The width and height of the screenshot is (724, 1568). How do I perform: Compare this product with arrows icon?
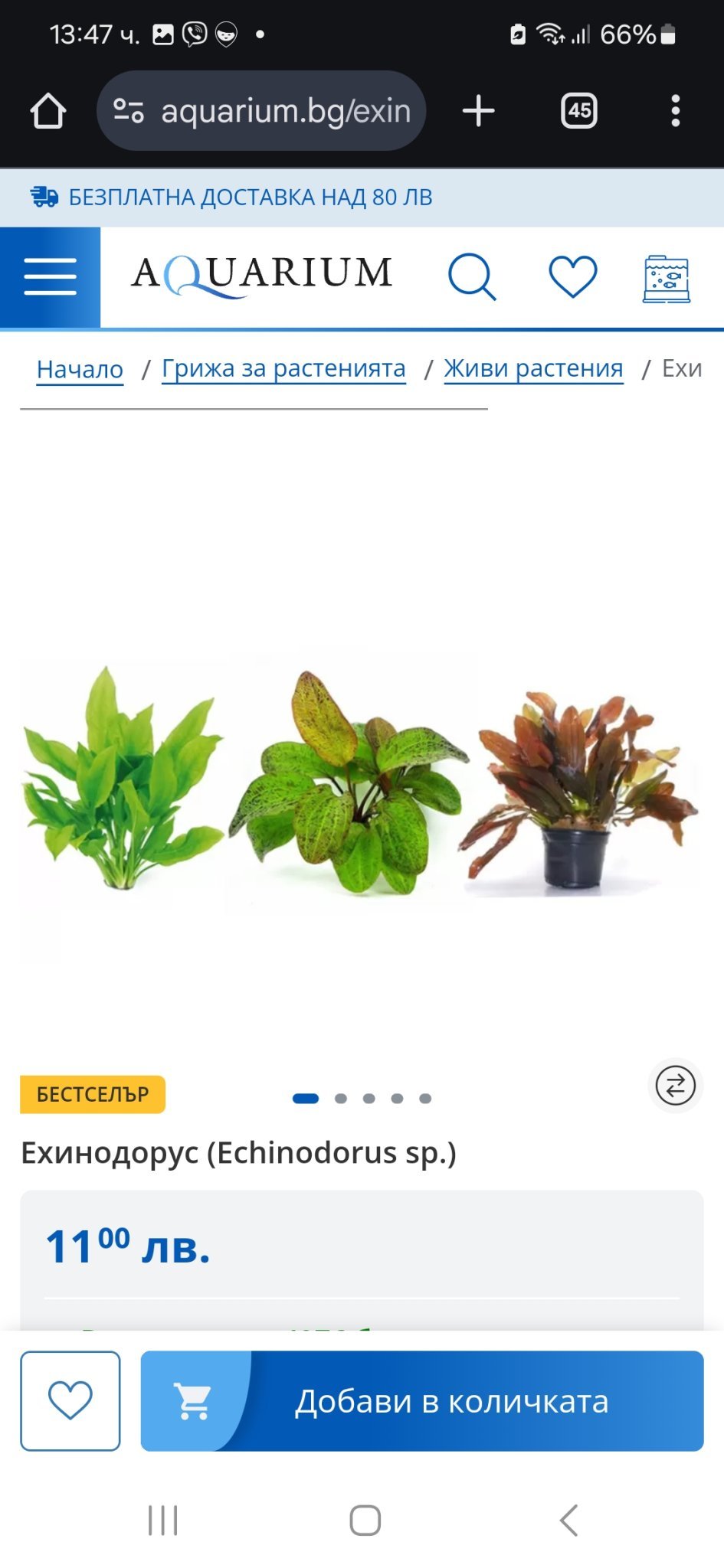[x=675, y=1086]
